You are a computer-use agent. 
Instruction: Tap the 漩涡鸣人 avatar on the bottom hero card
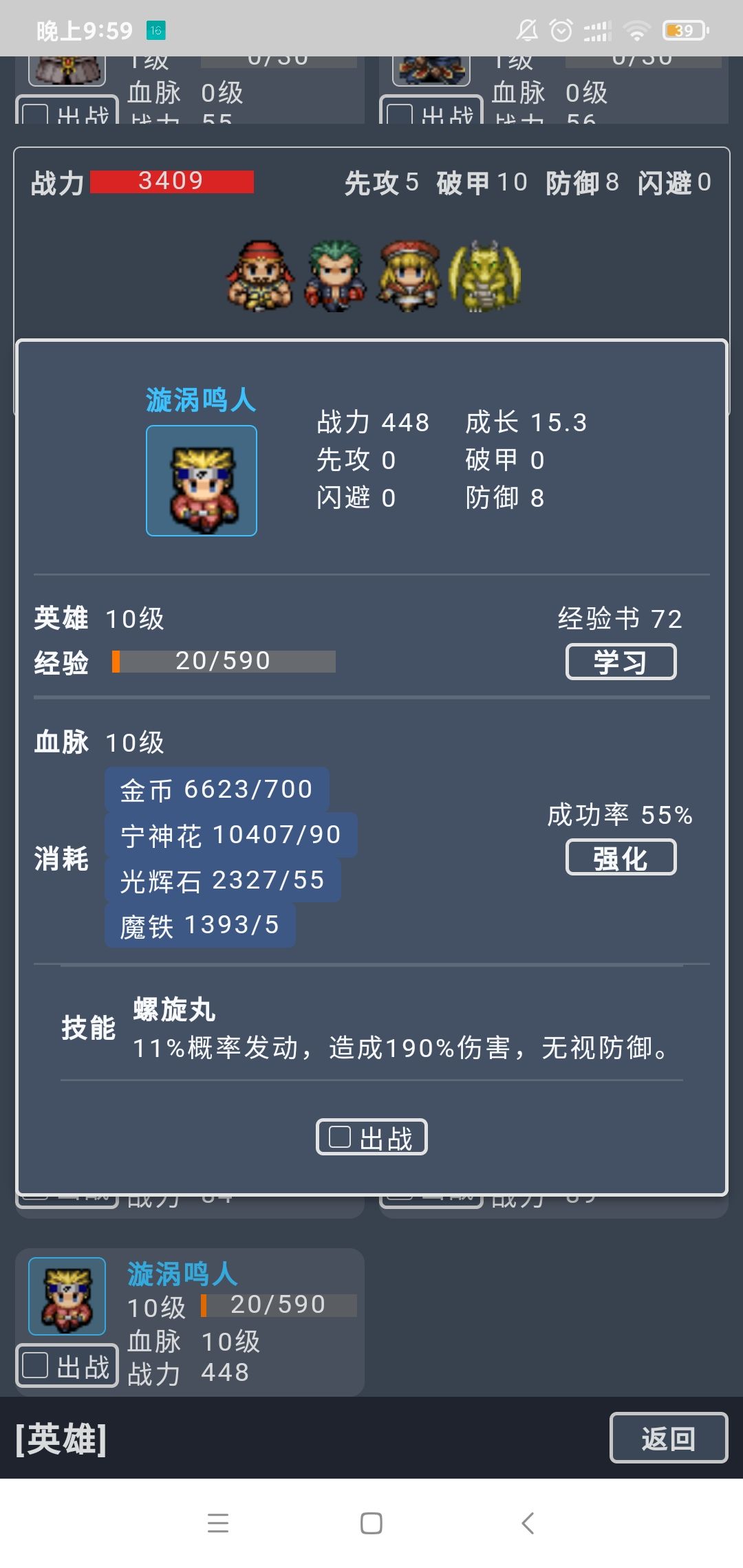67,1296
